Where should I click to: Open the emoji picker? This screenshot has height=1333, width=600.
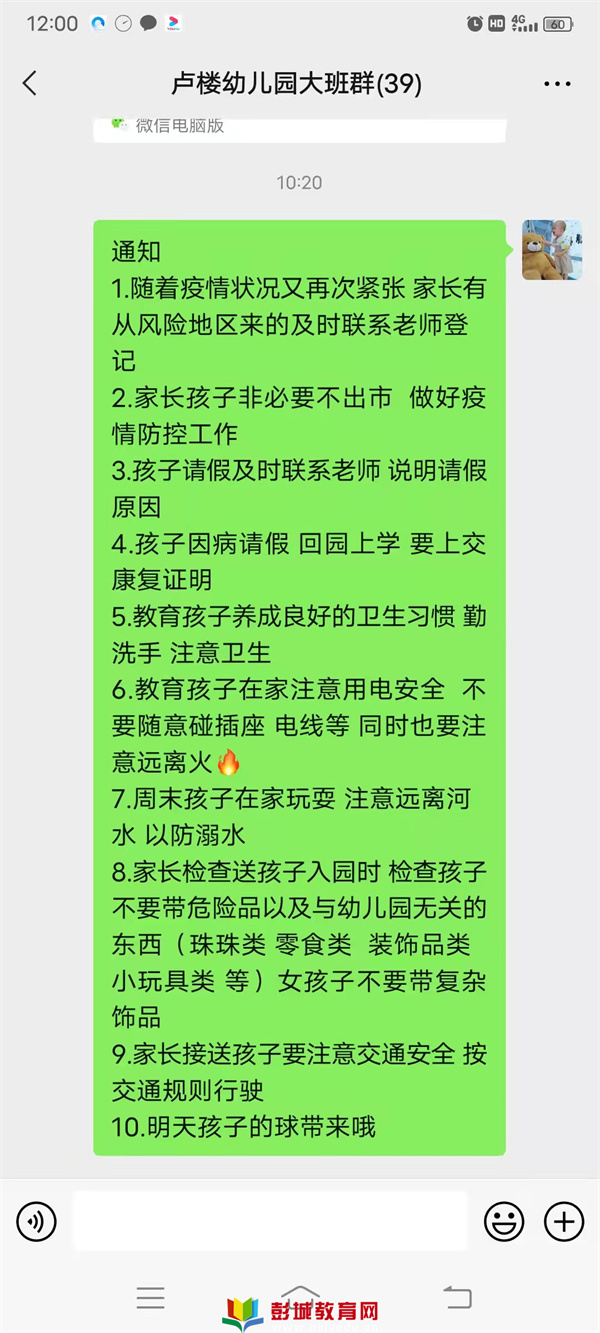point(504,1221)
